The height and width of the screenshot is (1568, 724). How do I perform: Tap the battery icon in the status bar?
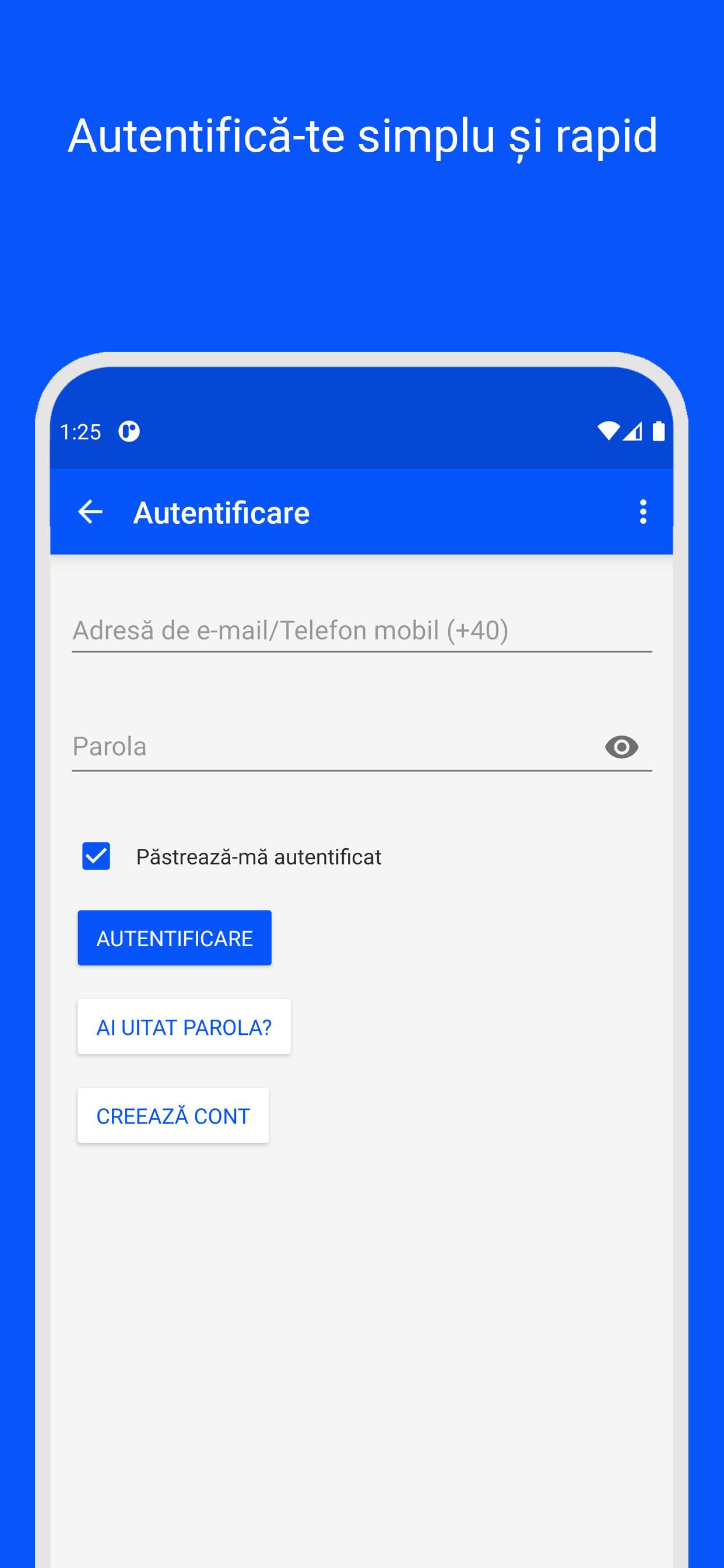tap(659, 432)
